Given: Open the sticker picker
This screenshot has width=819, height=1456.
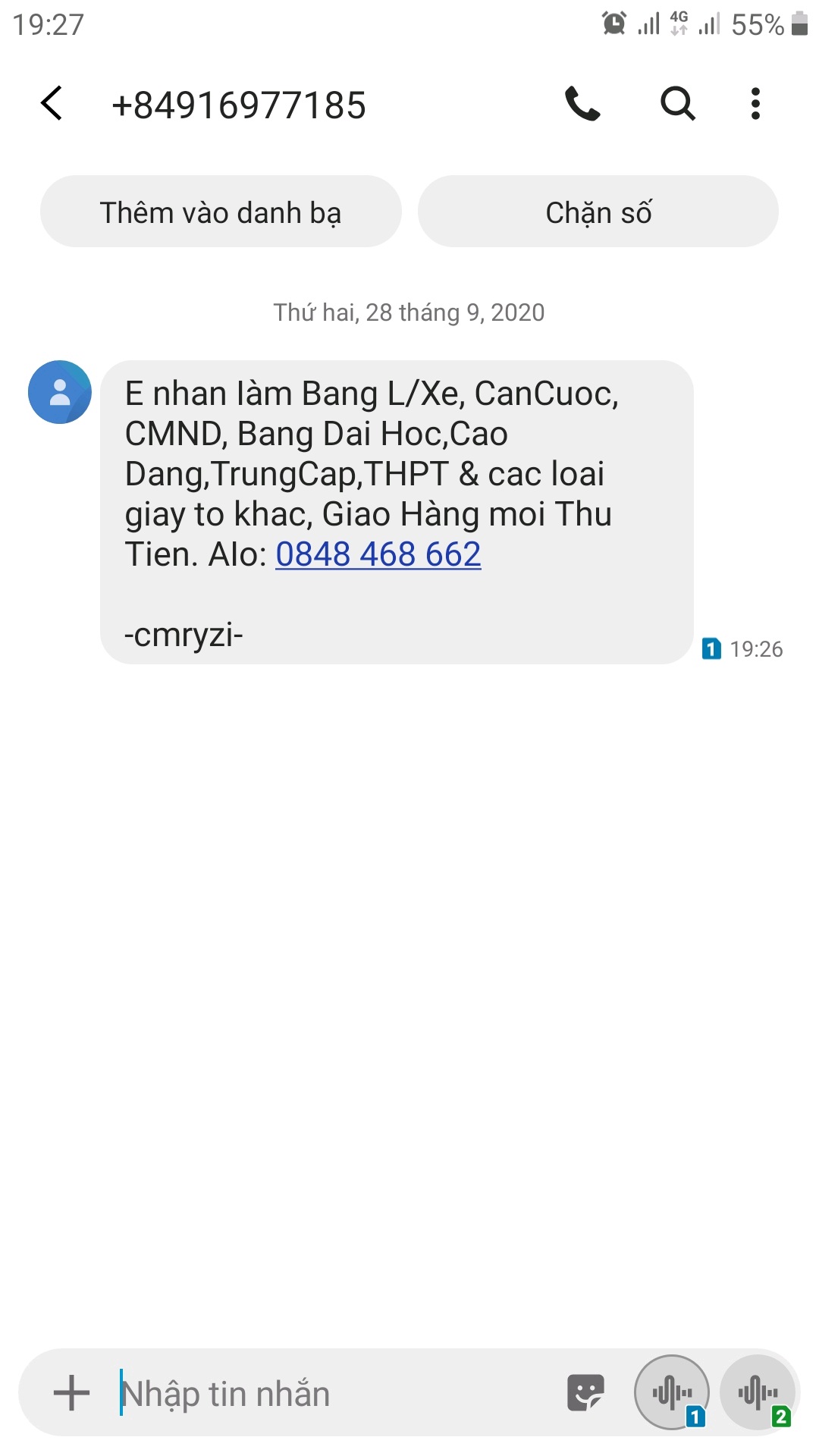Looking at the screenshot, I should (585, 1393).
